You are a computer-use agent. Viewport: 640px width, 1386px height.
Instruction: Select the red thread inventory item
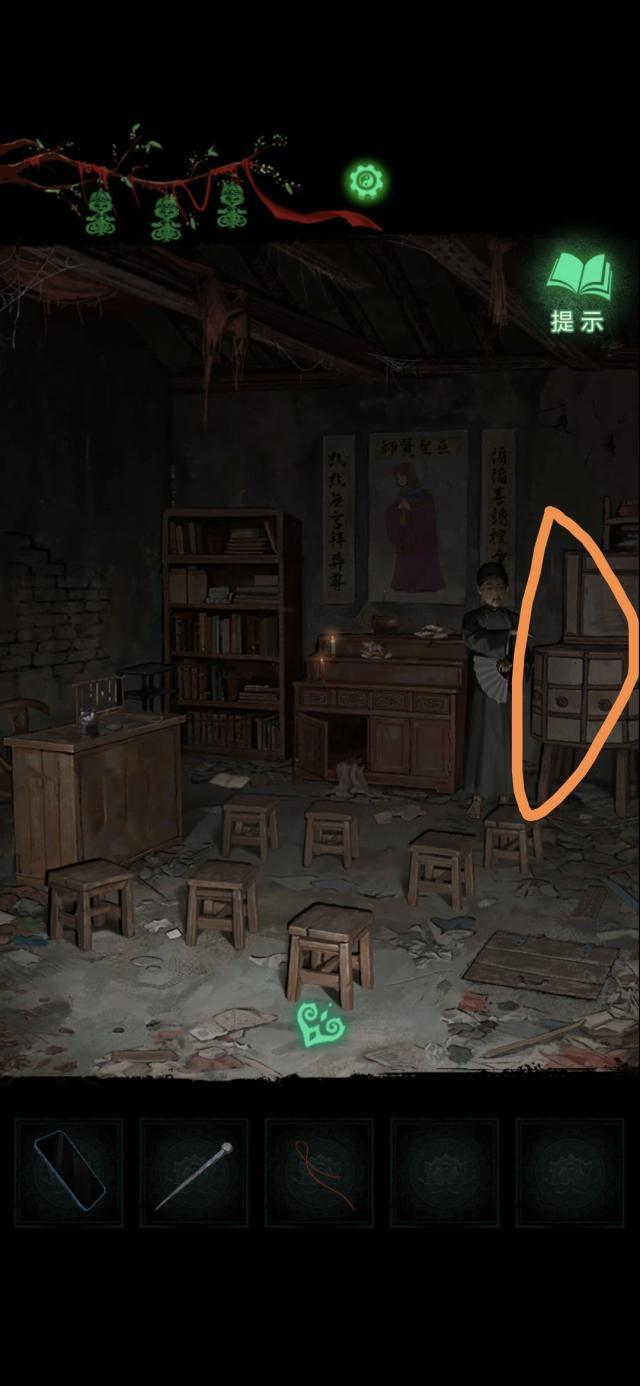[319, 1172]
